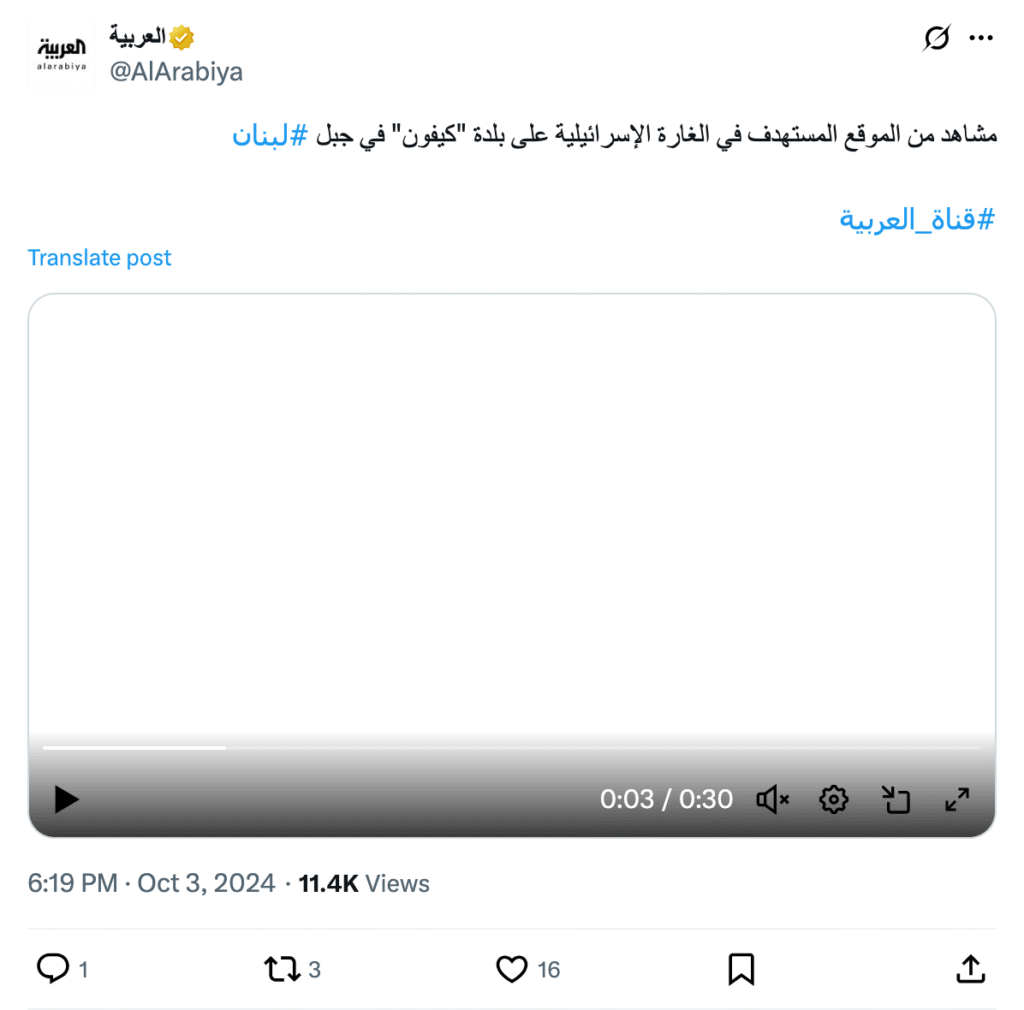This screenshot has width=1024, height=1010.
Task: Open video playback settings gear
Action: click(x=833, y=799)
